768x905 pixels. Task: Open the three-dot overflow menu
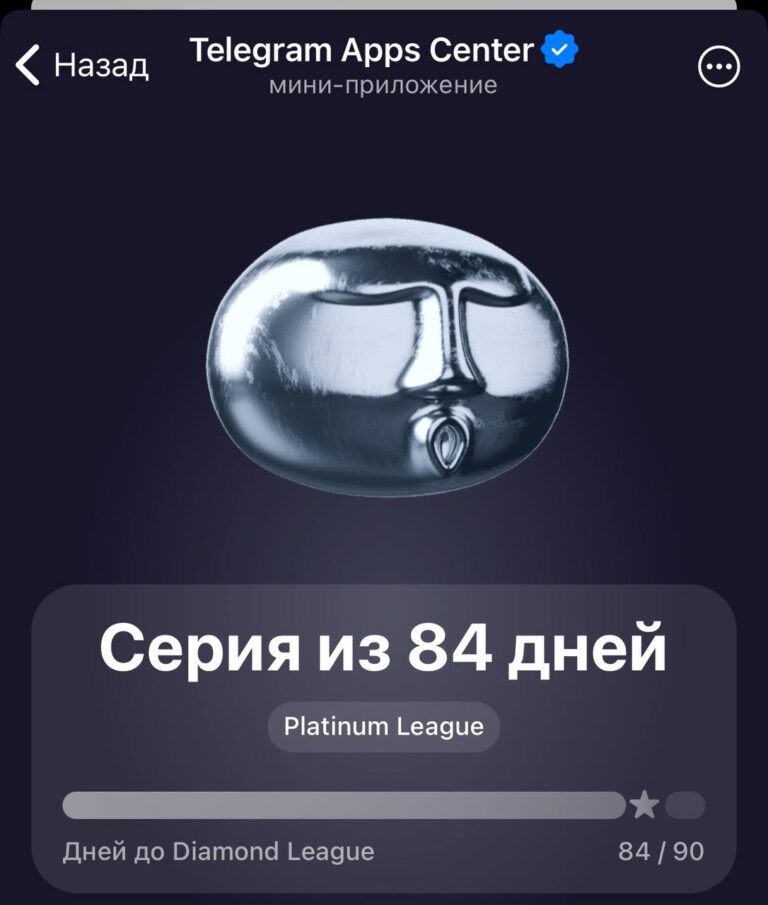[718, 67]
